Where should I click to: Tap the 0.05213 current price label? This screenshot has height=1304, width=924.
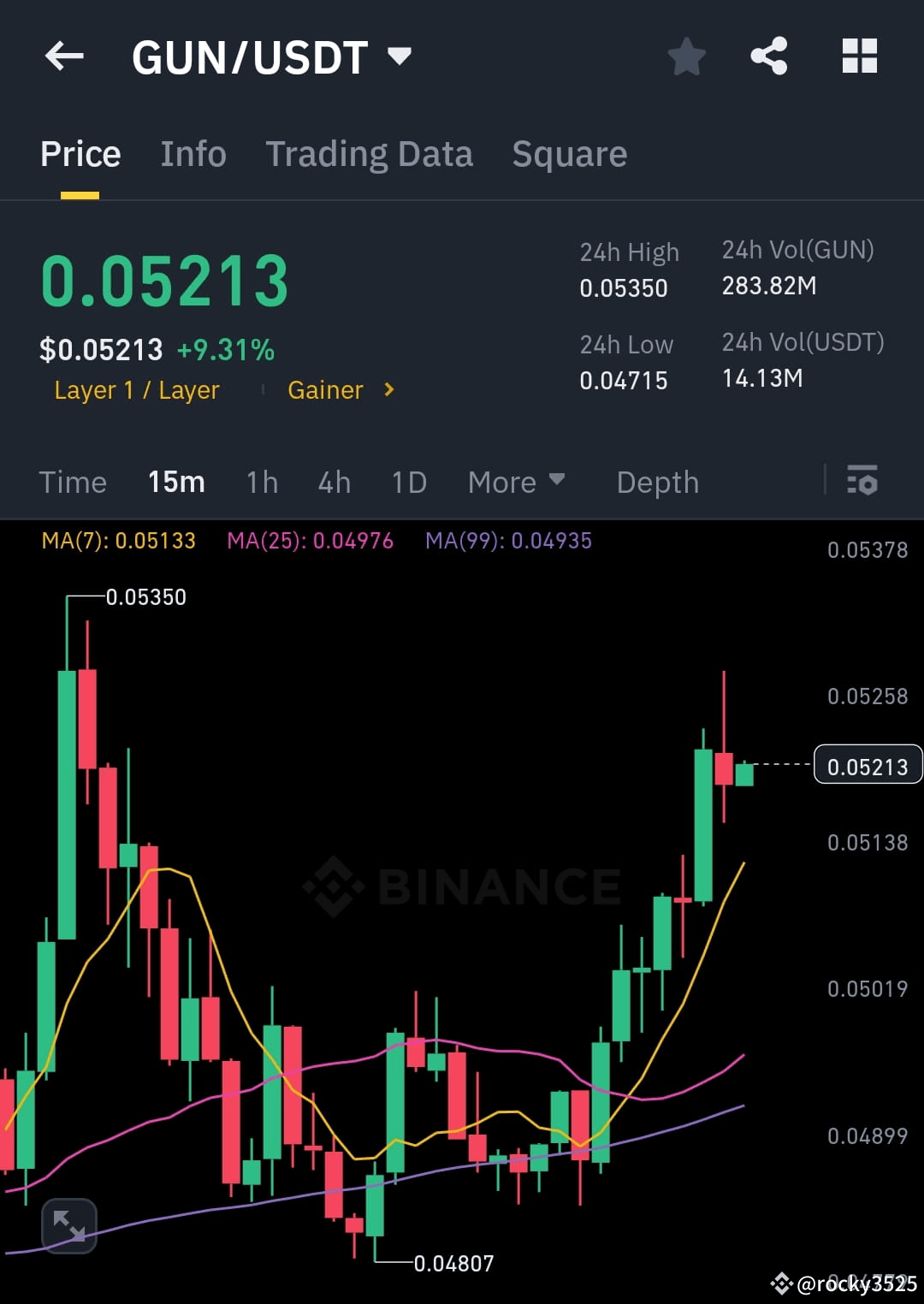pos(869,766)
